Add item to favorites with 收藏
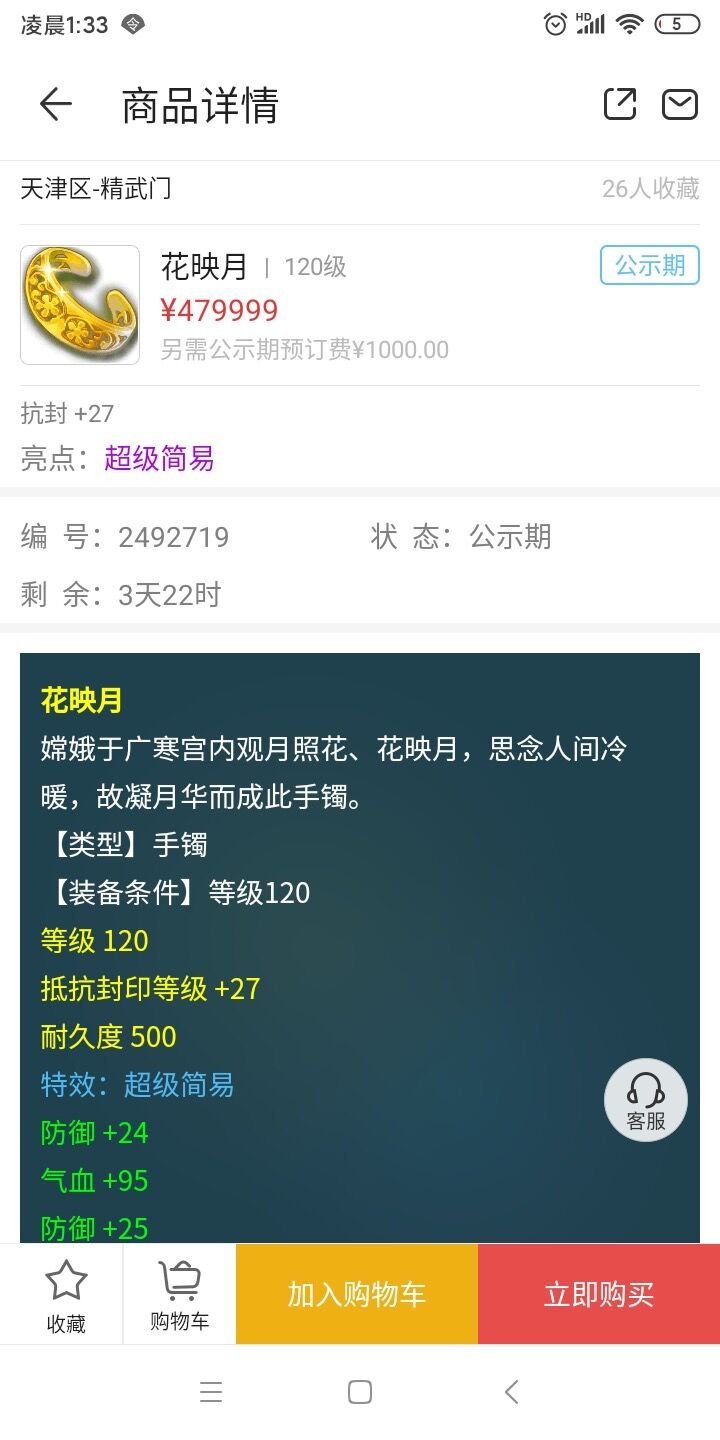Image resolution: width=720 pixels, height=1440 pixels. 66,1295
